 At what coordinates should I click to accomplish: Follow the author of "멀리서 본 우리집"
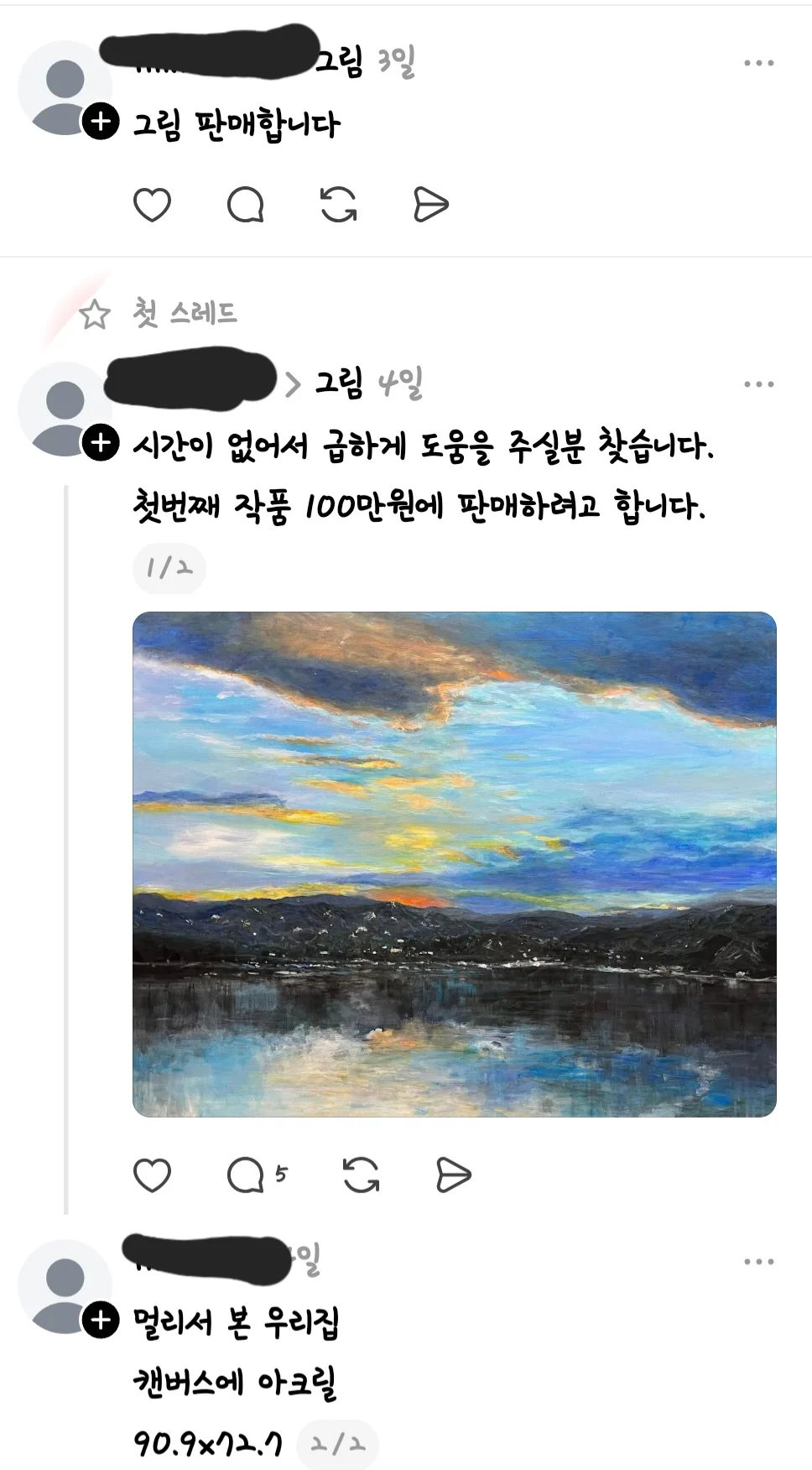[x=100, y=1320]
